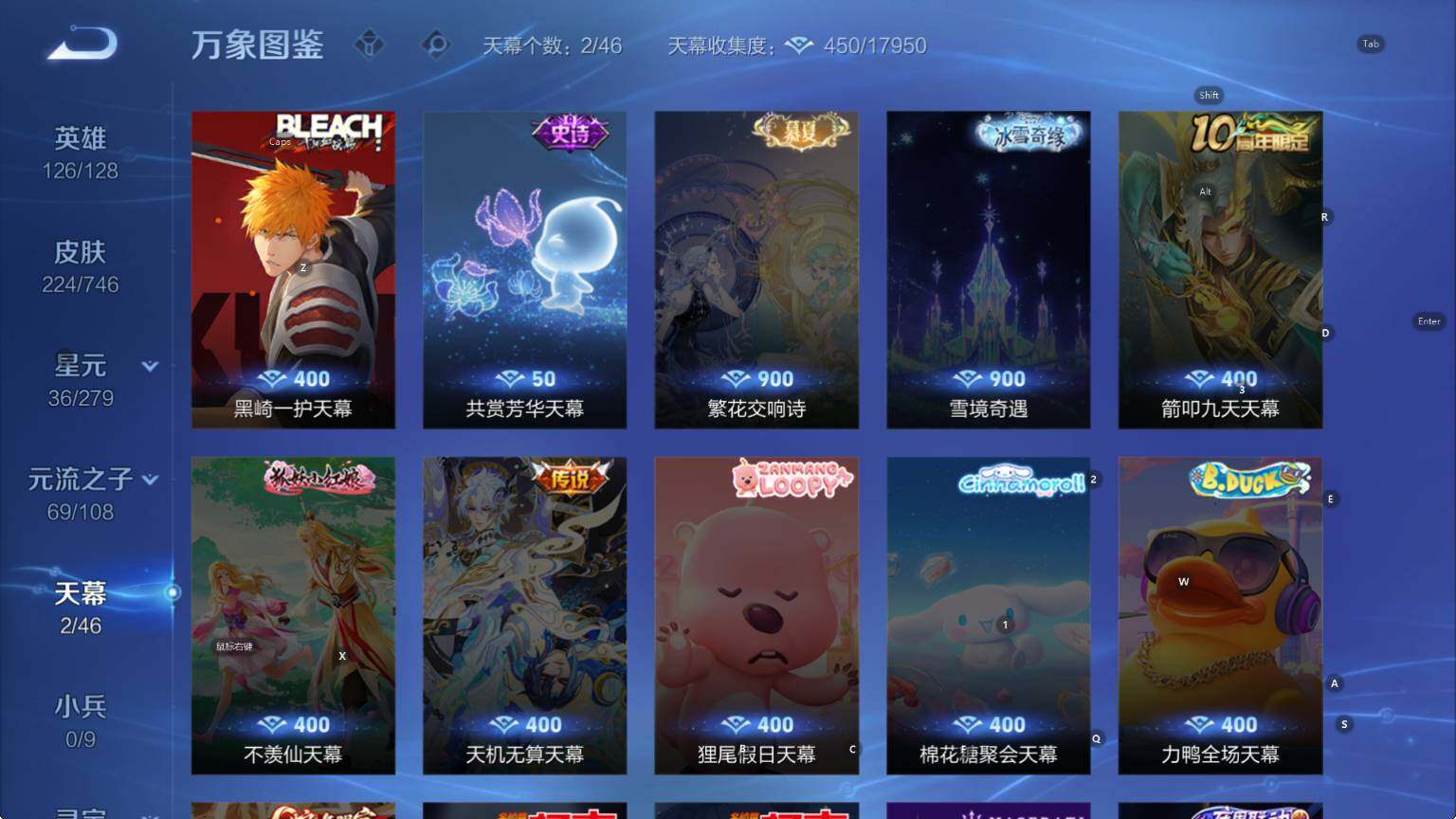
Task: Open the 天机无算天幕 card
Action: click(524, 616)
